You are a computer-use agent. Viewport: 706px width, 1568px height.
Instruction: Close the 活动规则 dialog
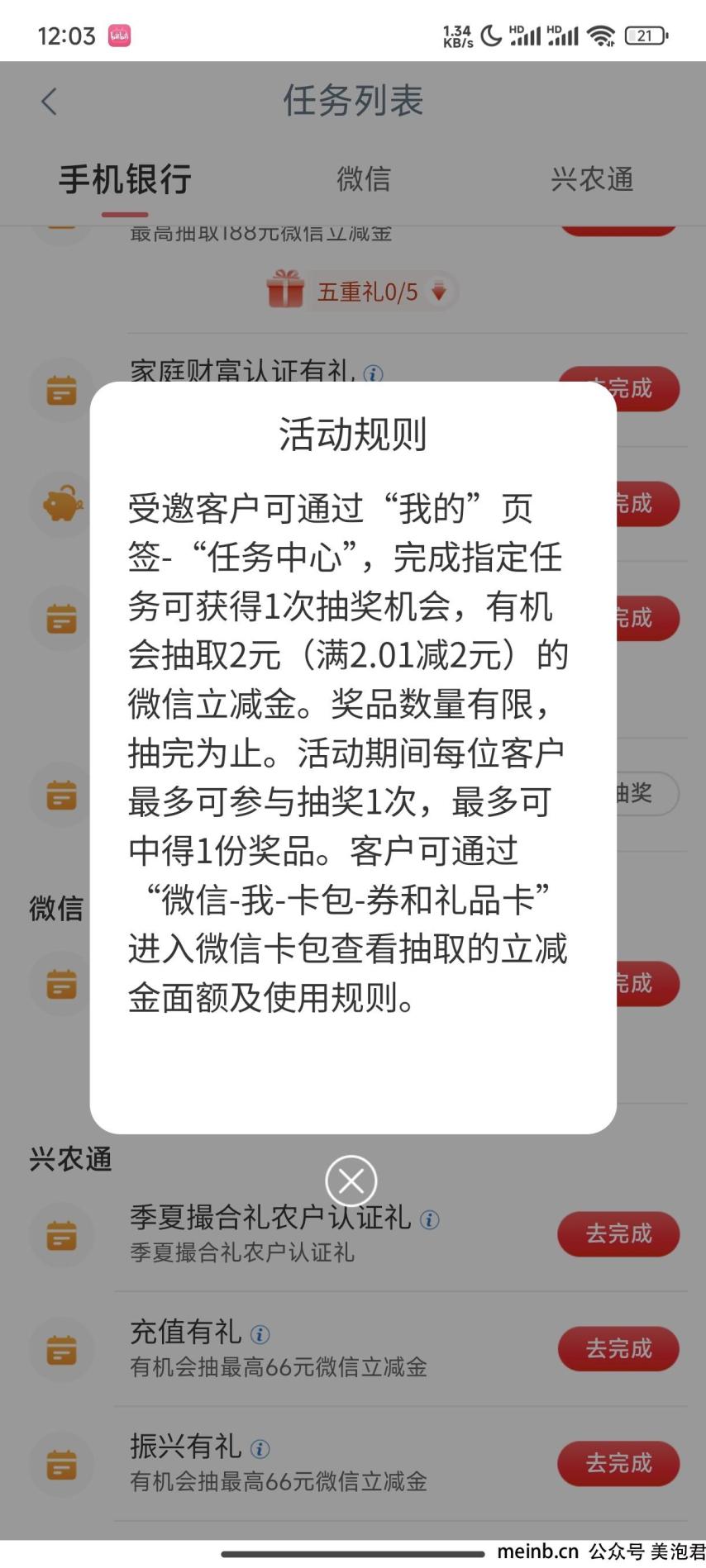(x=351, y=1181)
